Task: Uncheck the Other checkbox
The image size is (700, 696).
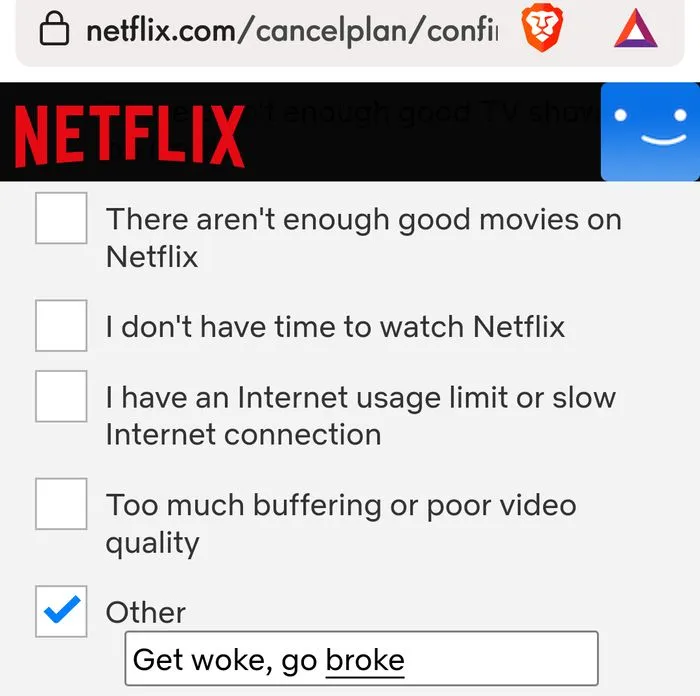Action: 61,611
